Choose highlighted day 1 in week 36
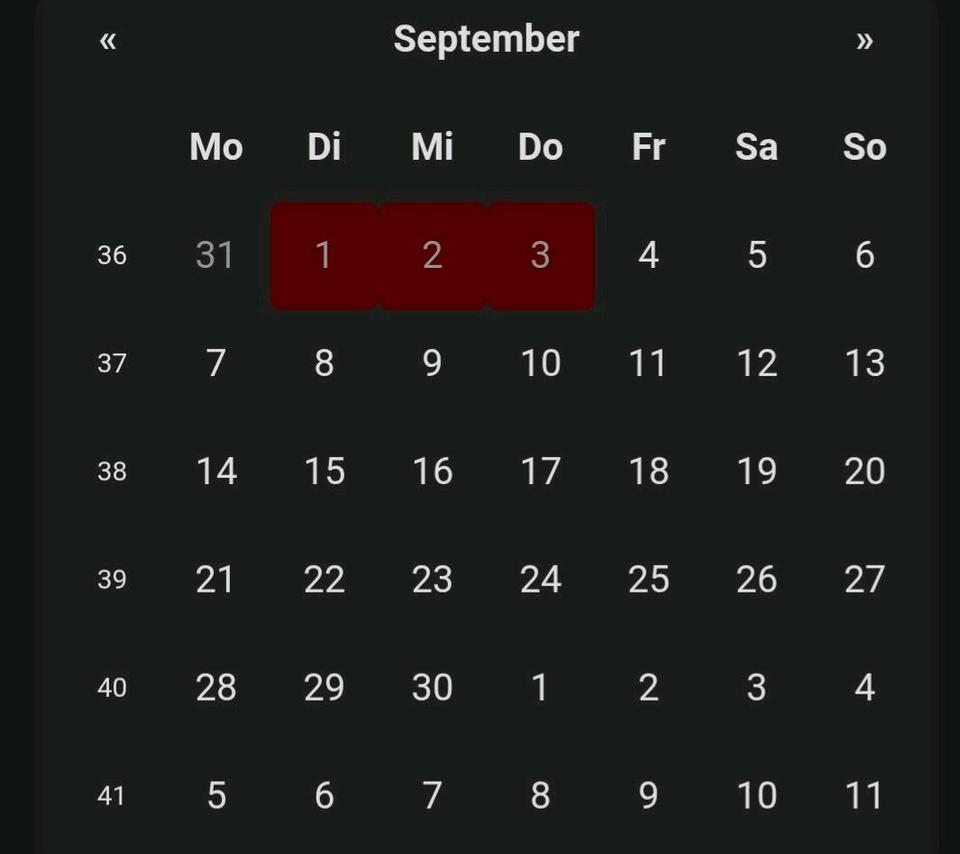 point(324,255)
